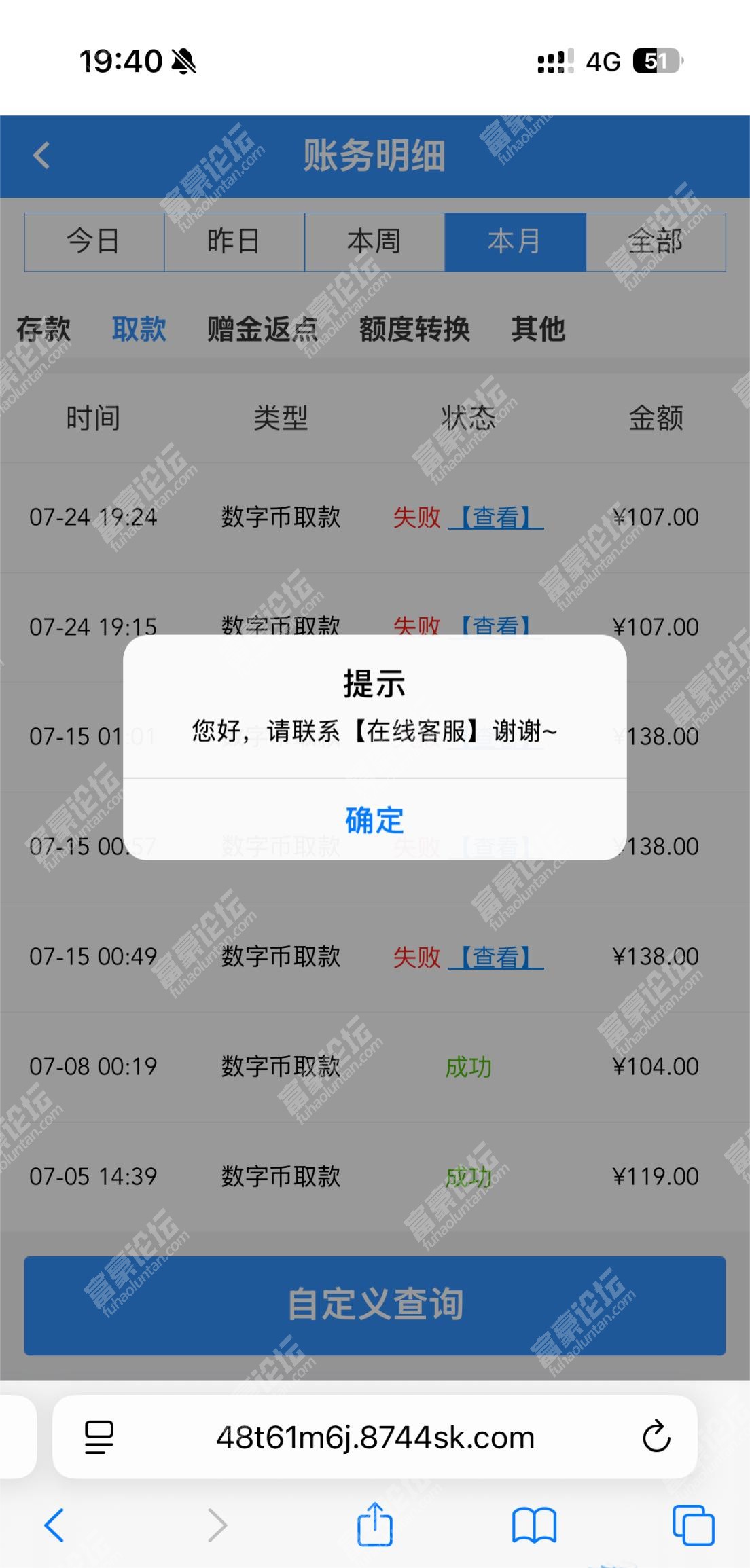Open the 赠金返点 tab
Viewport: 750px width, 1568px height.
pyautogui.click(x=262, y=329)
